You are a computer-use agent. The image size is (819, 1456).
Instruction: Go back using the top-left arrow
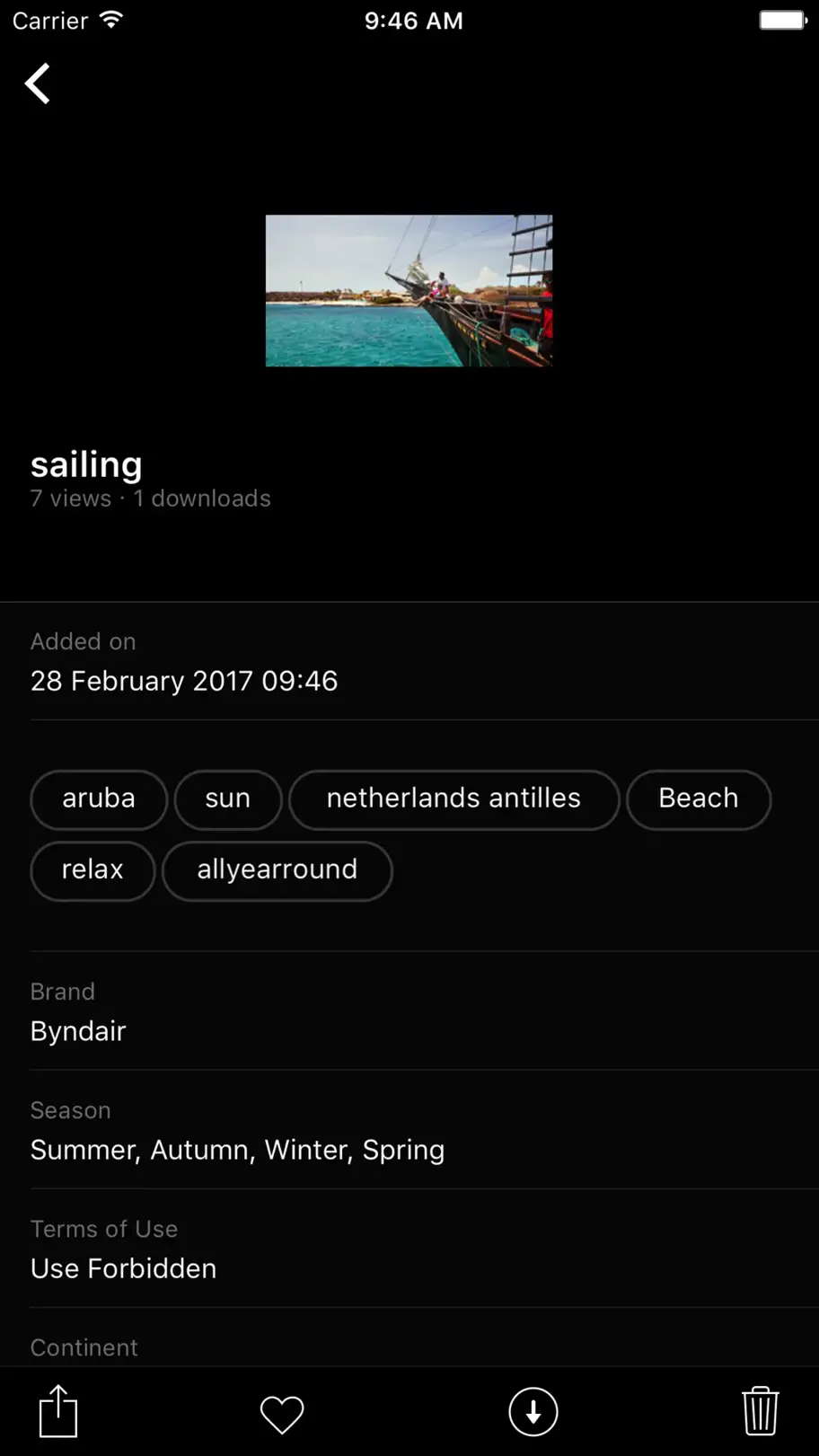pyautogui.click(x=38, y=84)
